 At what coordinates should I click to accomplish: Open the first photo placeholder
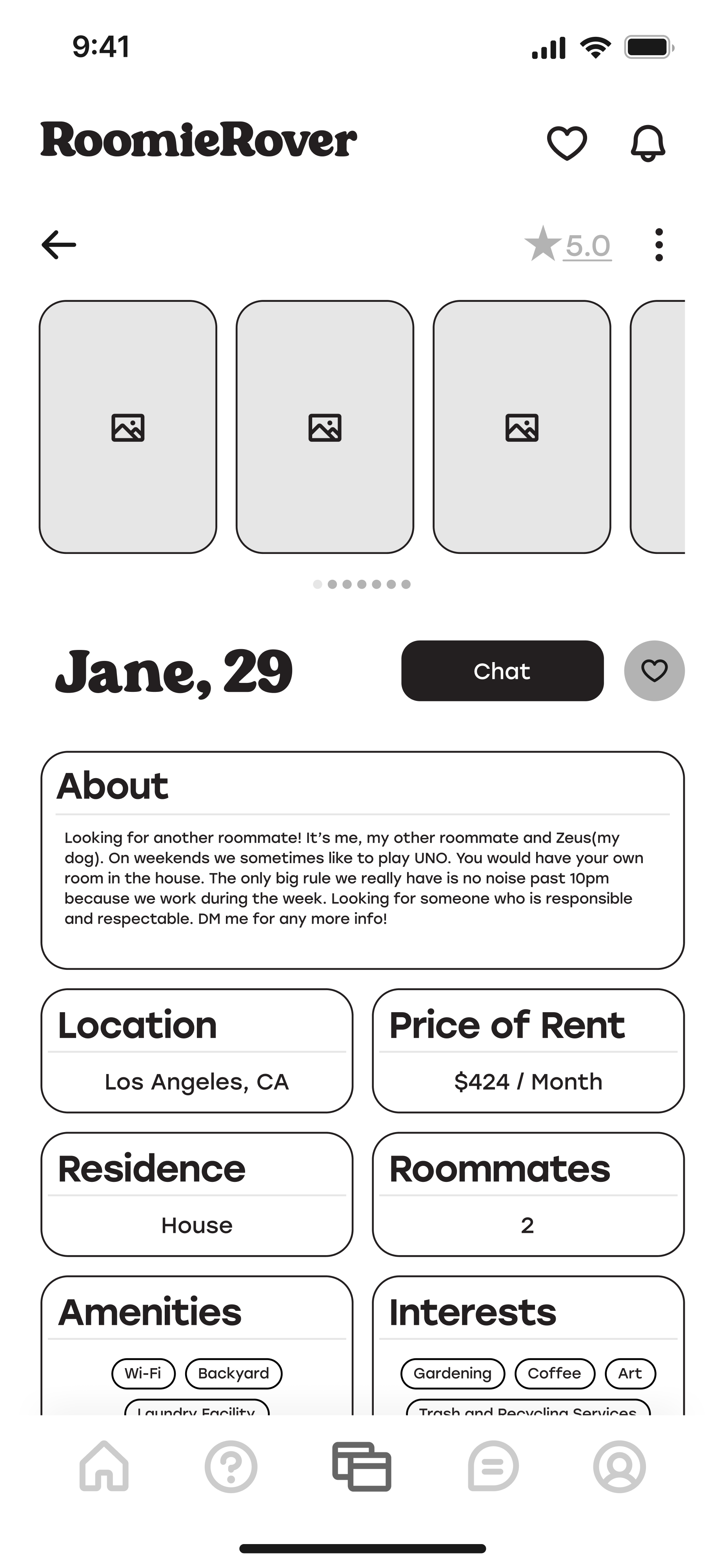tap(128, 427)
